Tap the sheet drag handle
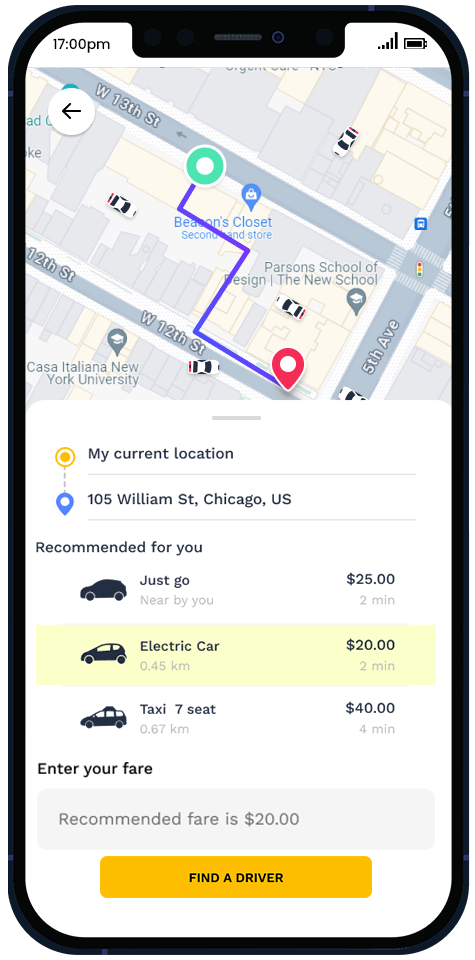475x960 pixels. pyautogui.click(x=236, y=418)
